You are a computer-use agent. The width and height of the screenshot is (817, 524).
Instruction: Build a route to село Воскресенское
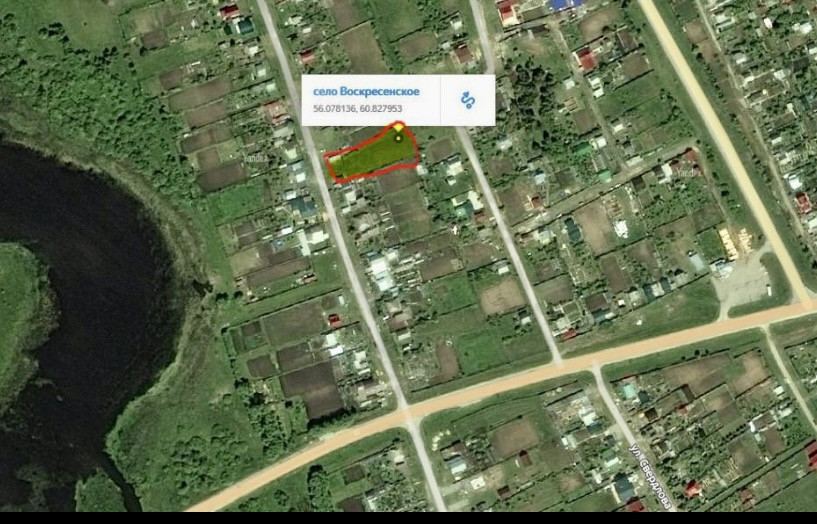[467, 100]
